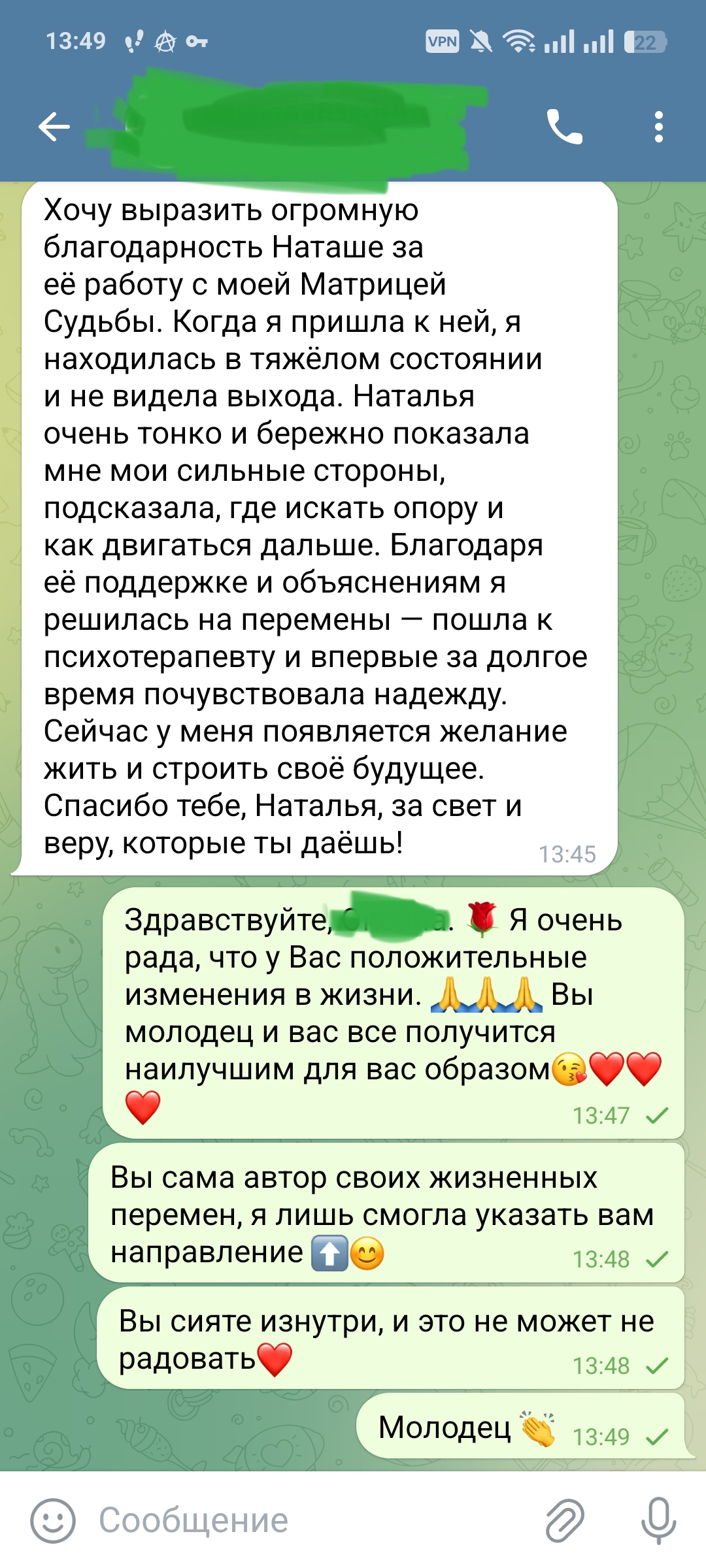
Task: Start a voice call with this contact
Action: (564, 127)
